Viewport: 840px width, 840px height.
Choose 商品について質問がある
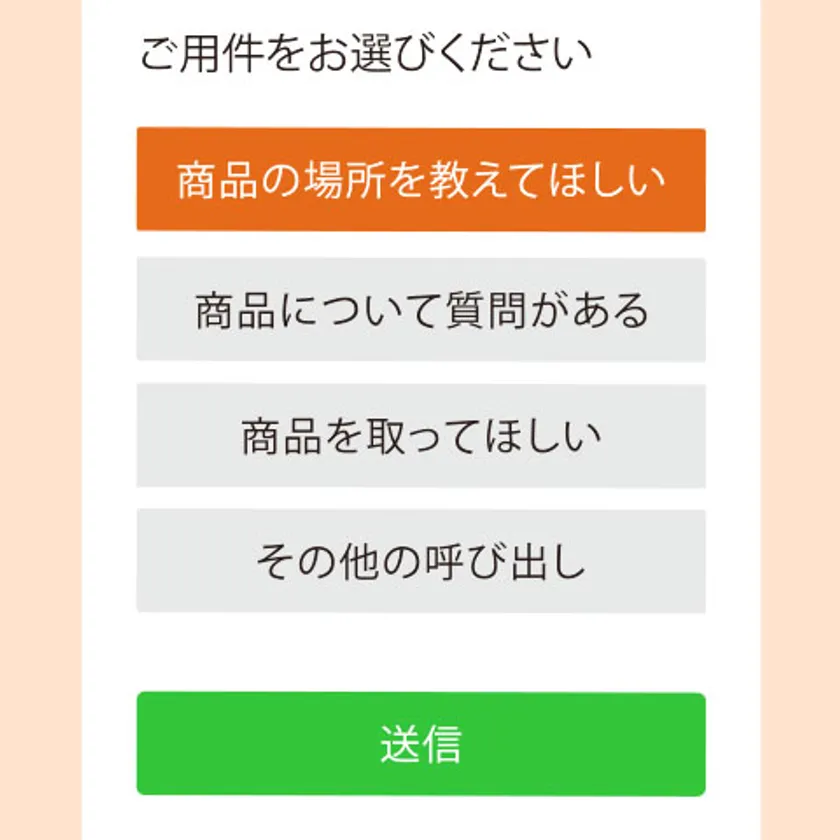421,310
